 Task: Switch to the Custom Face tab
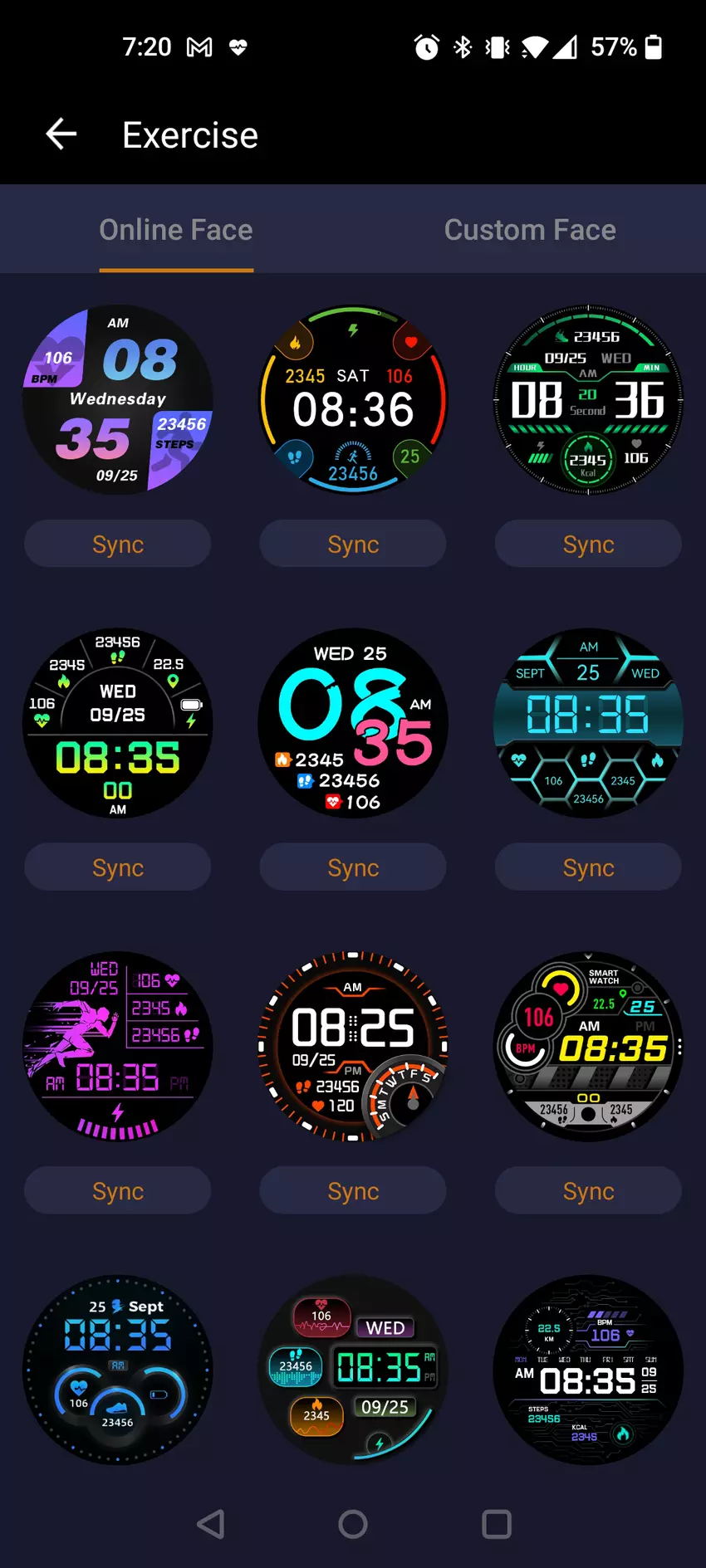(530, 229)
